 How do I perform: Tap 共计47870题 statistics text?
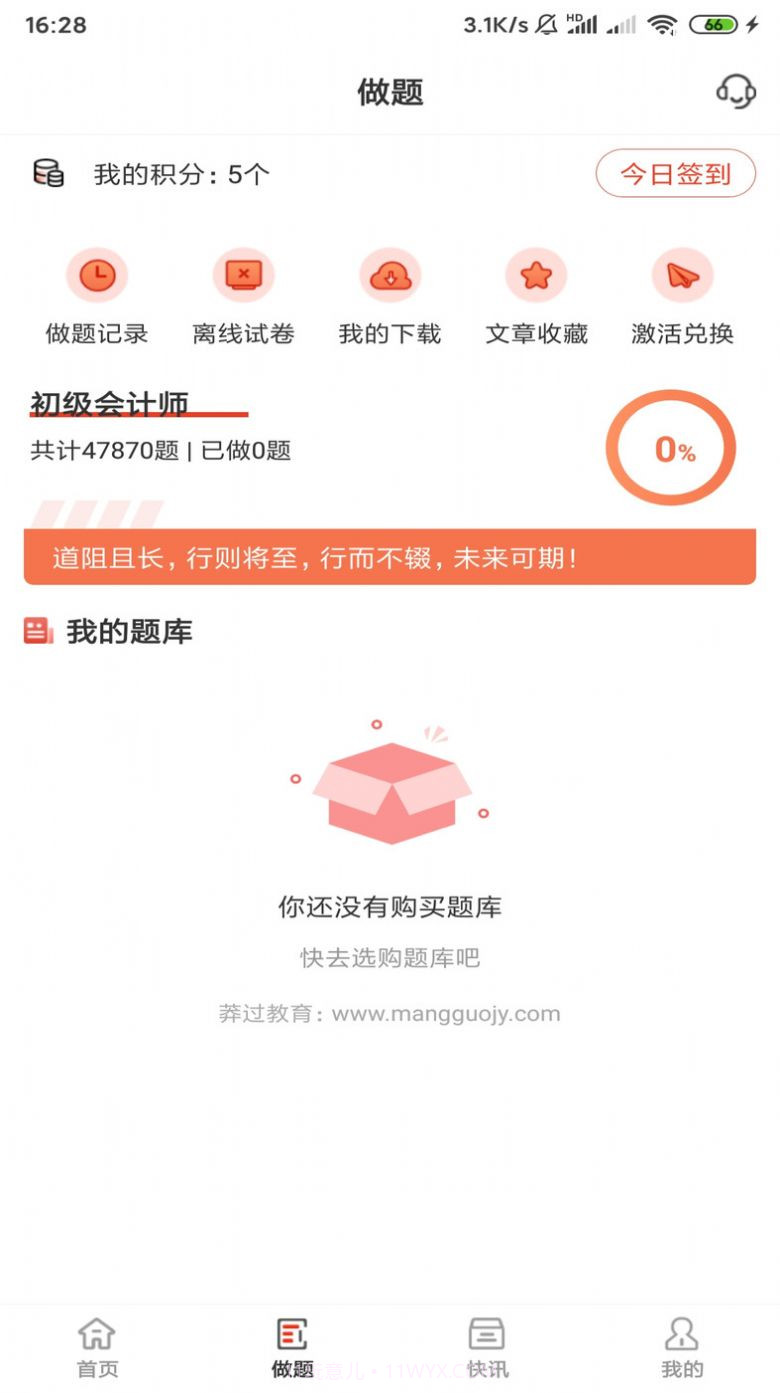159,451
